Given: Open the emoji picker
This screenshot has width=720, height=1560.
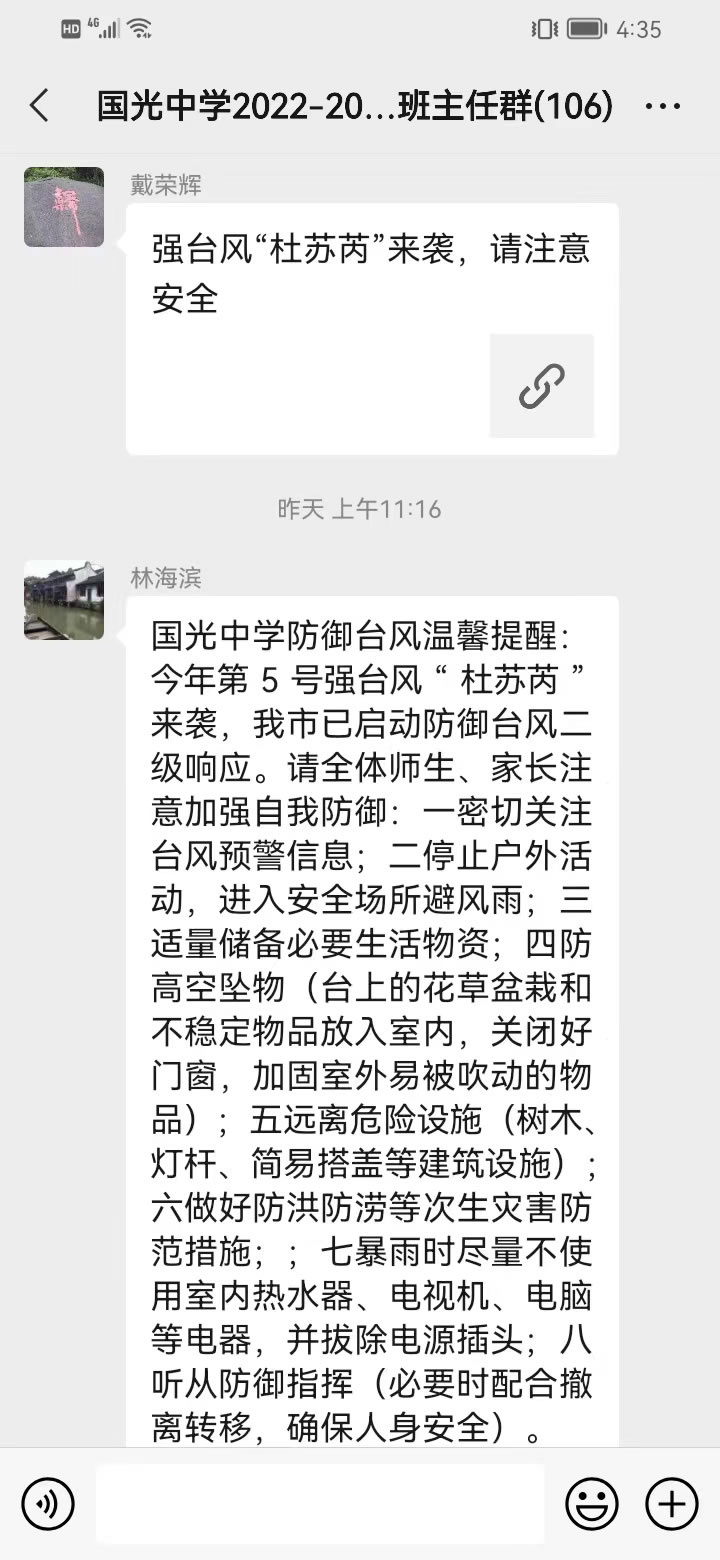Looking at the screenshot, I should tap(591, 1503).
